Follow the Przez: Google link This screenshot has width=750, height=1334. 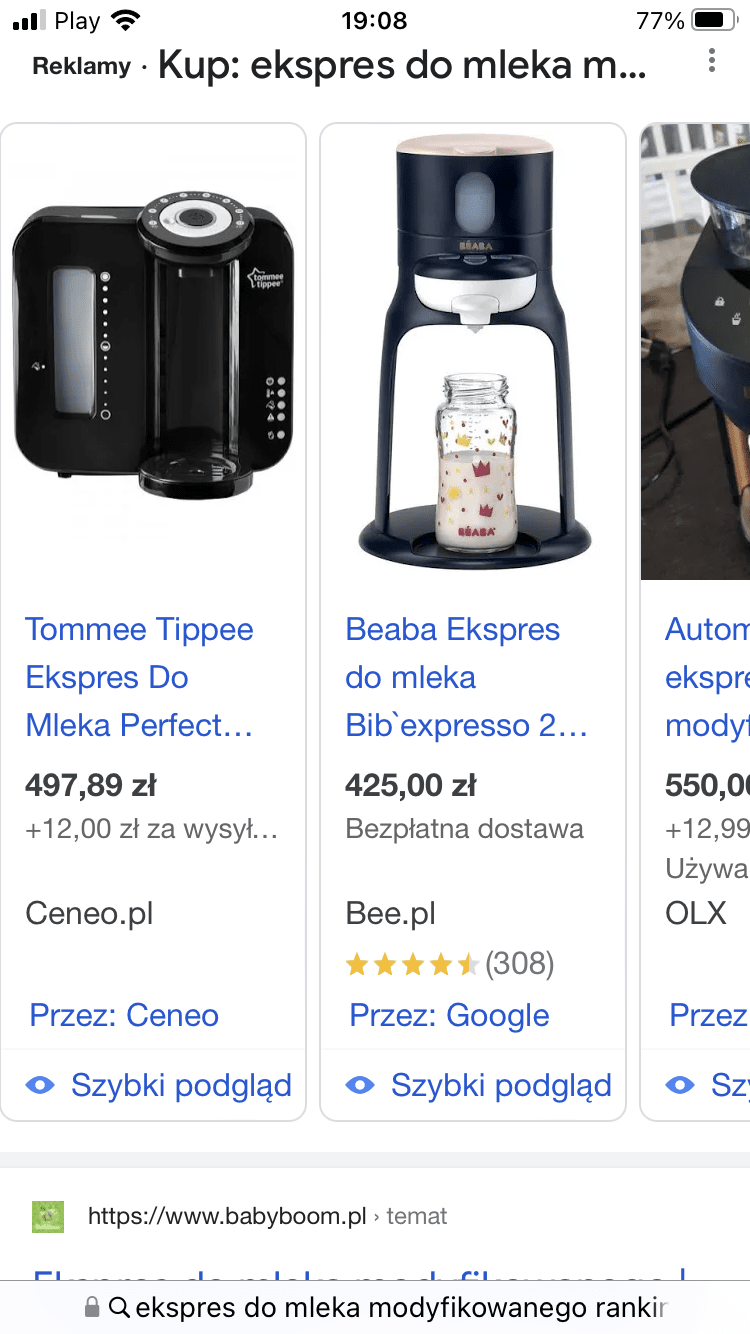(x=449, y=1015)
